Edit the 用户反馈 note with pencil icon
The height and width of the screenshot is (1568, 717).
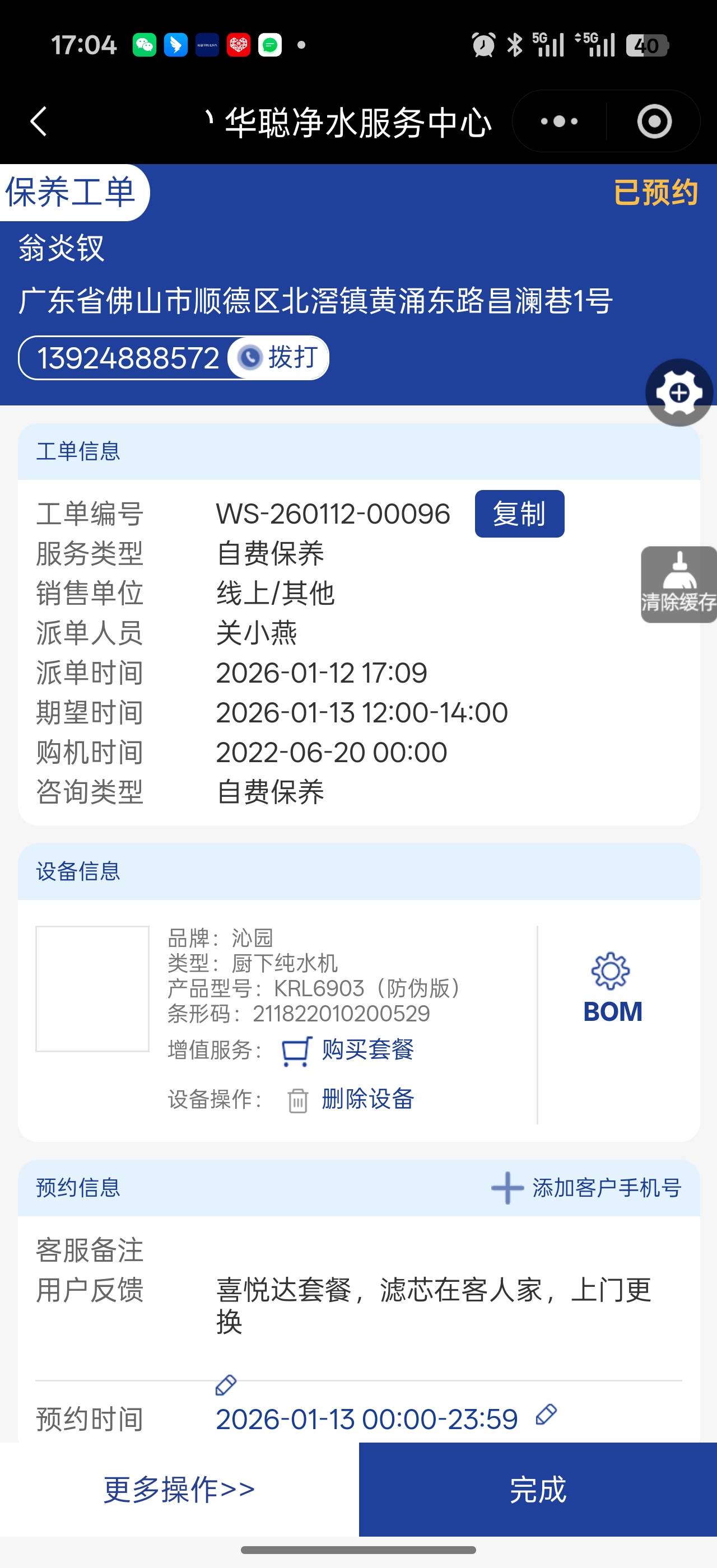pos(226,1385)
